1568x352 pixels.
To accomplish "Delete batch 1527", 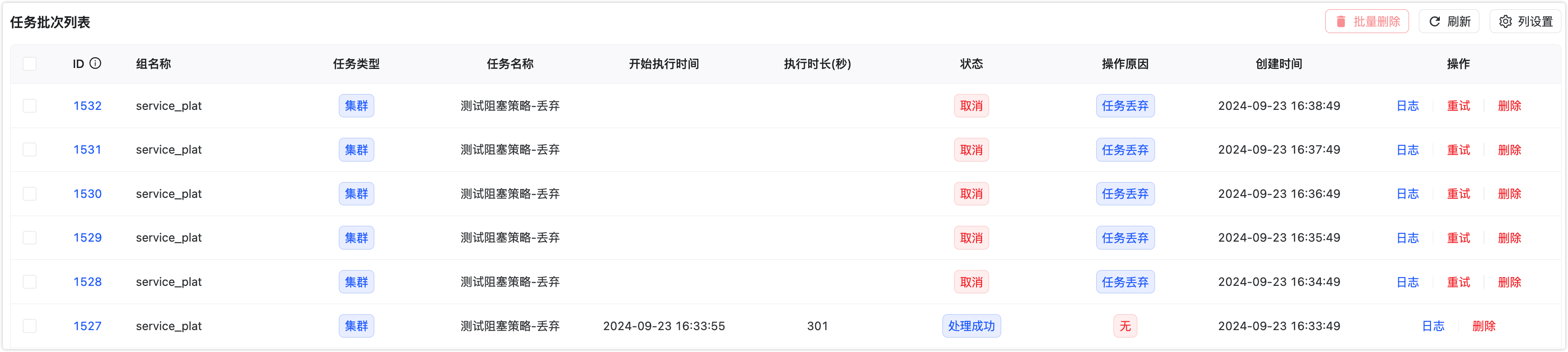I will point(1483,326).
